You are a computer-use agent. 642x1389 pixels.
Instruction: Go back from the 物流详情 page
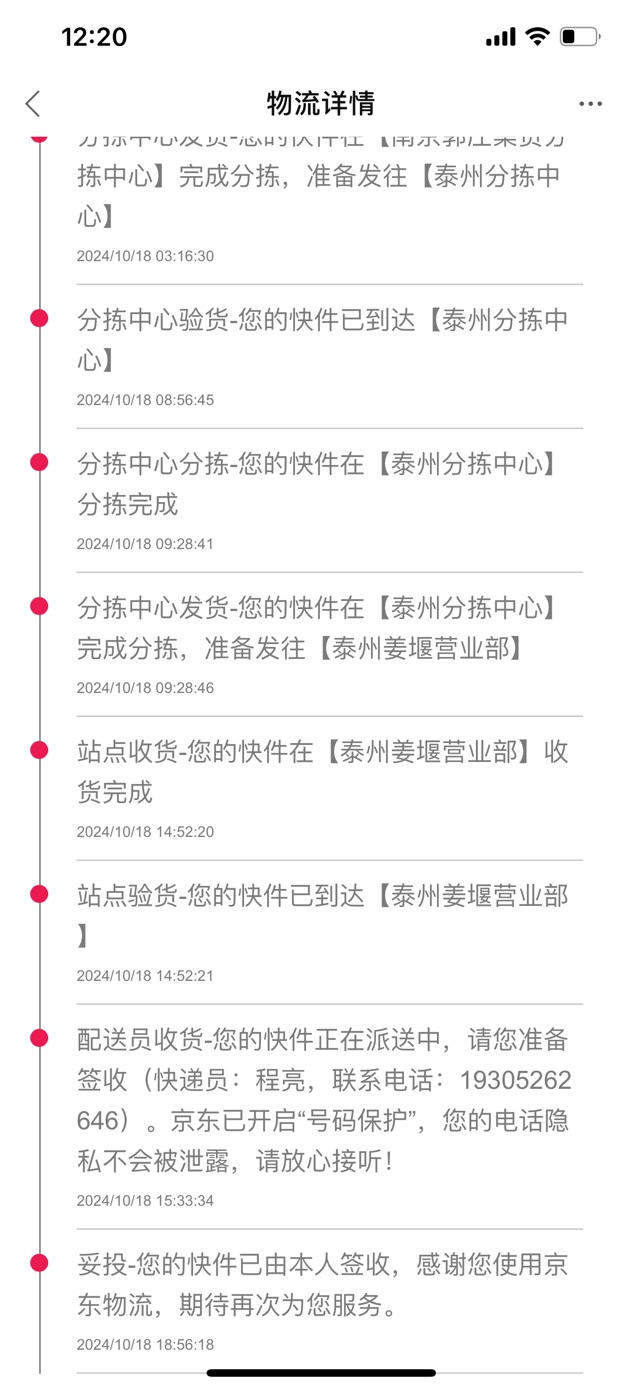pyautogui.click(x=33, y=103)
